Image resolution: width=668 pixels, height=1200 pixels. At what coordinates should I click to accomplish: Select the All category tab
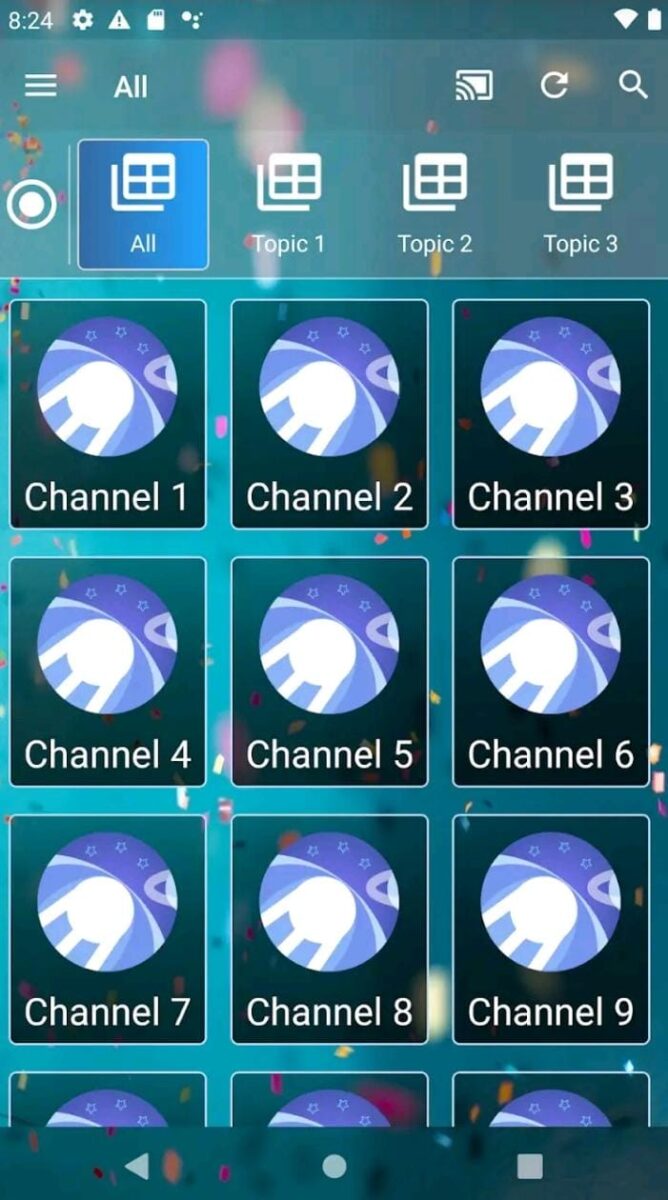click(x=143, y=204)
